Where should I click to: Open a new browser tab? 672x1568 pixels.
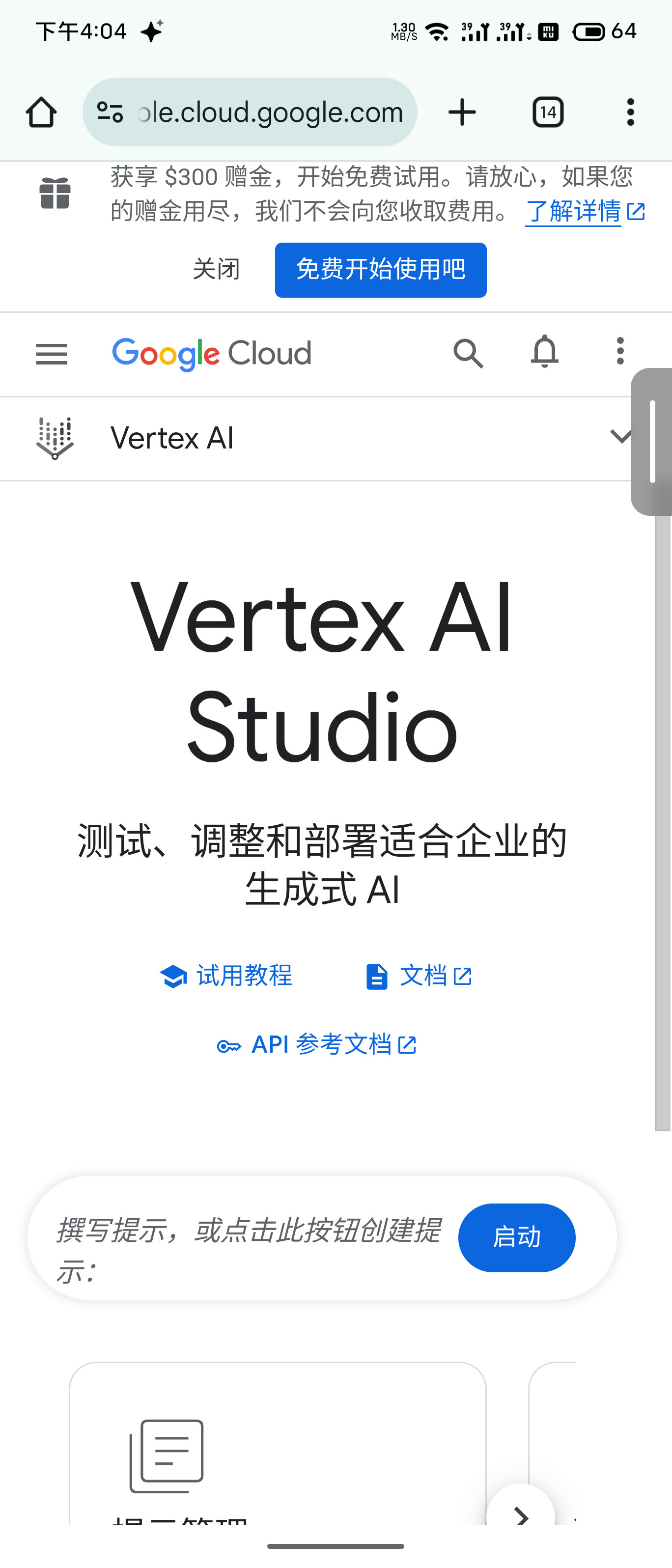(x=462, y=112)
